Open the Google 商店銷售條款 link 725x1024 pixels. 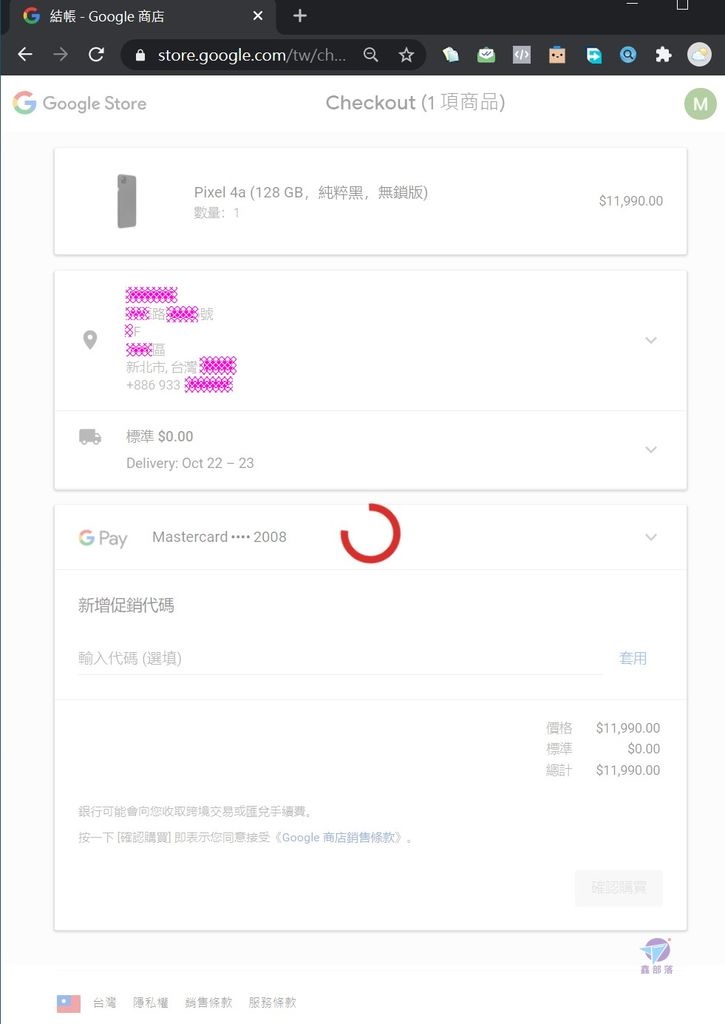pyautogui.click(x=341, y=838)
